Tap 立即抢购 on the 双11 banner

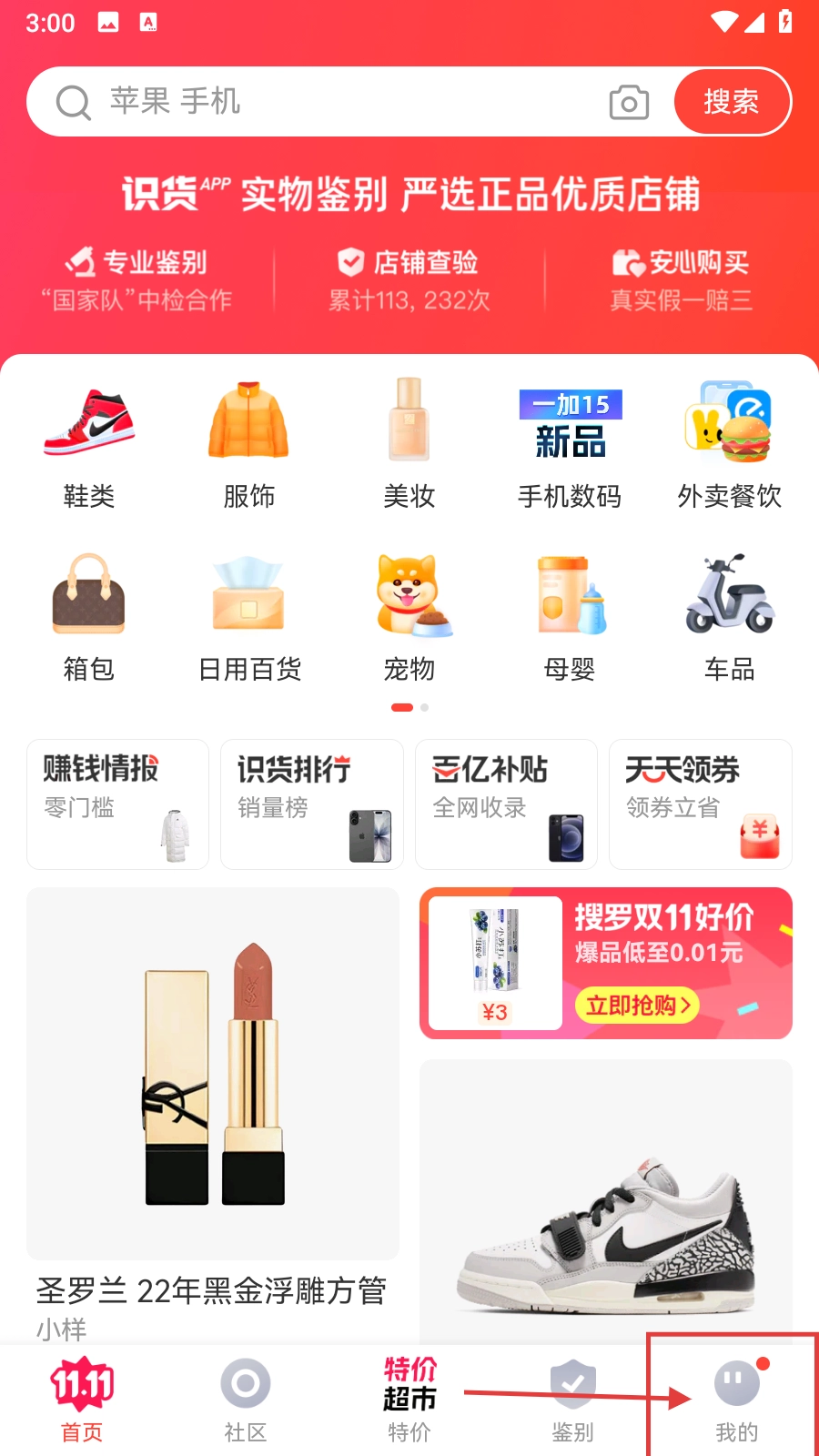[637, 1006]
